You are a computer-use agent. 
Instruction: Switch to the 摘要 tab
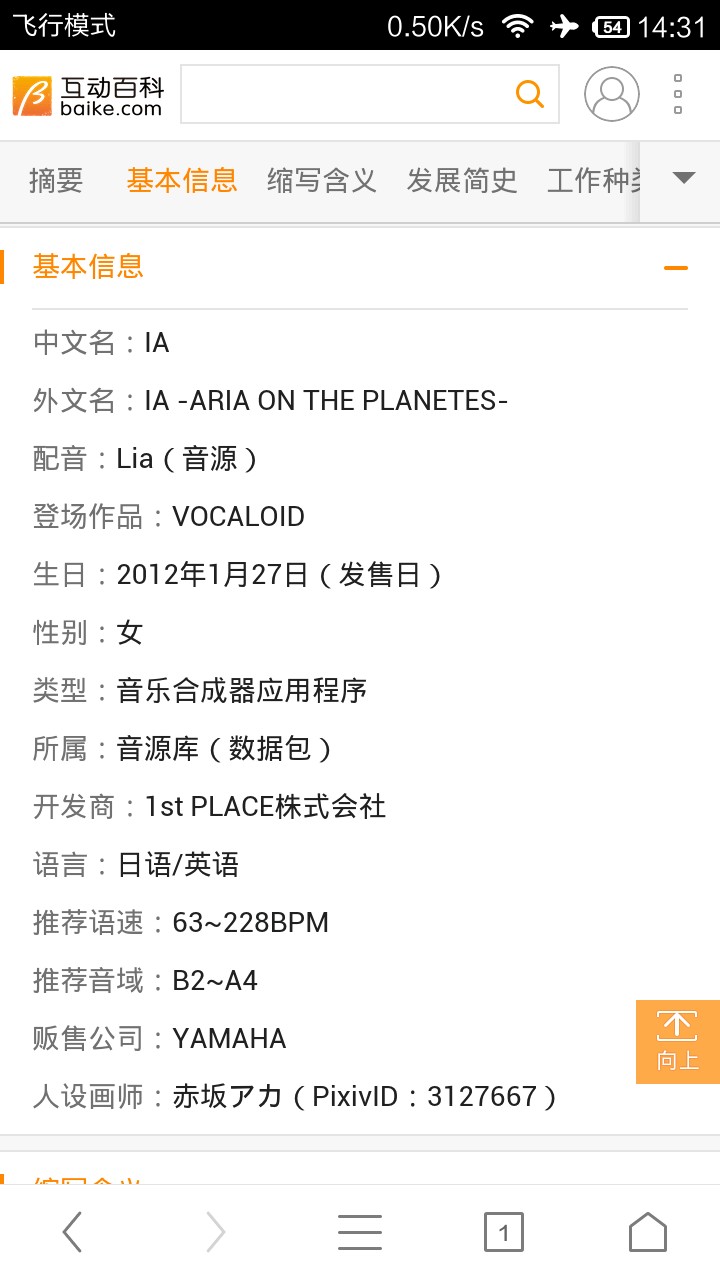point(56,181)
